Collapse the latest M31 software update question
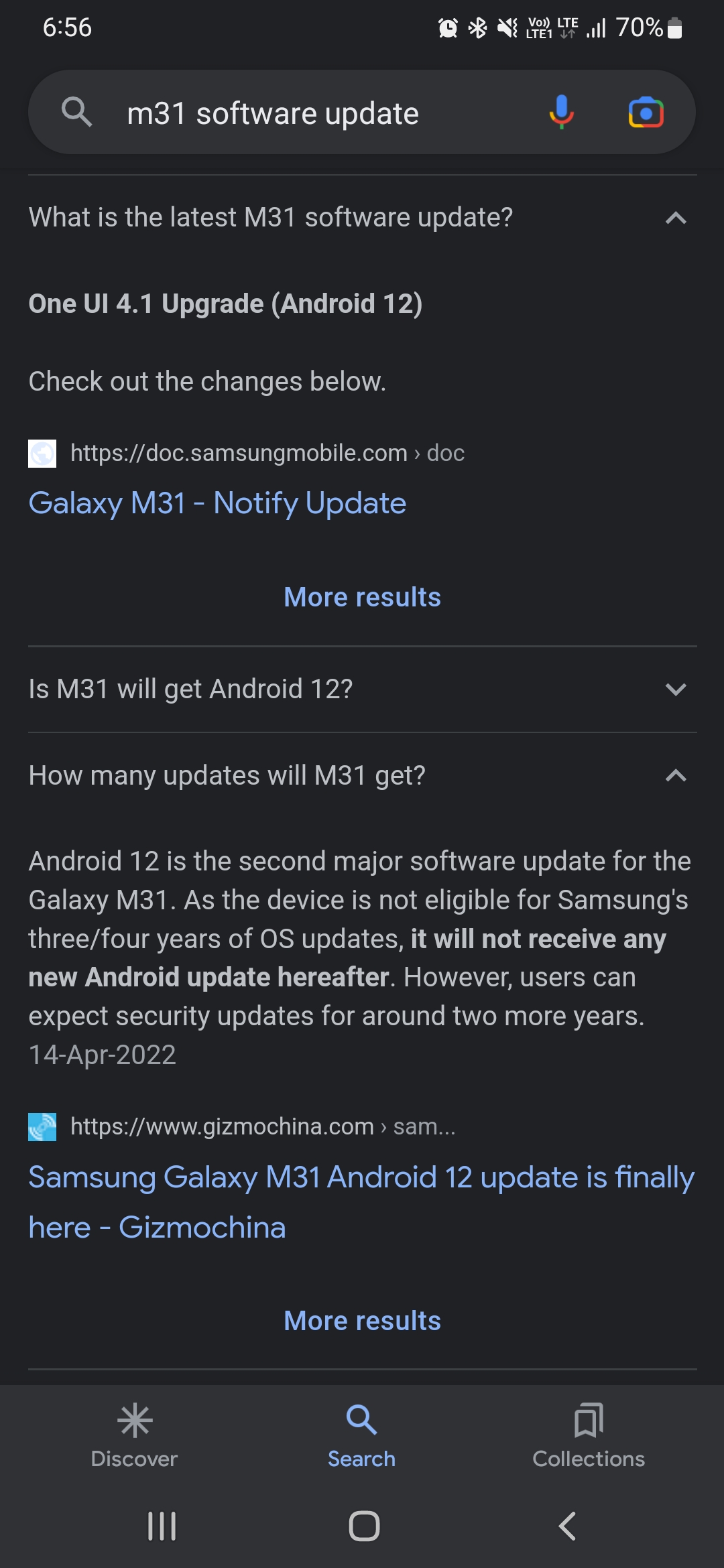The width and height of the screenshot is (724, 1568). 676,218
